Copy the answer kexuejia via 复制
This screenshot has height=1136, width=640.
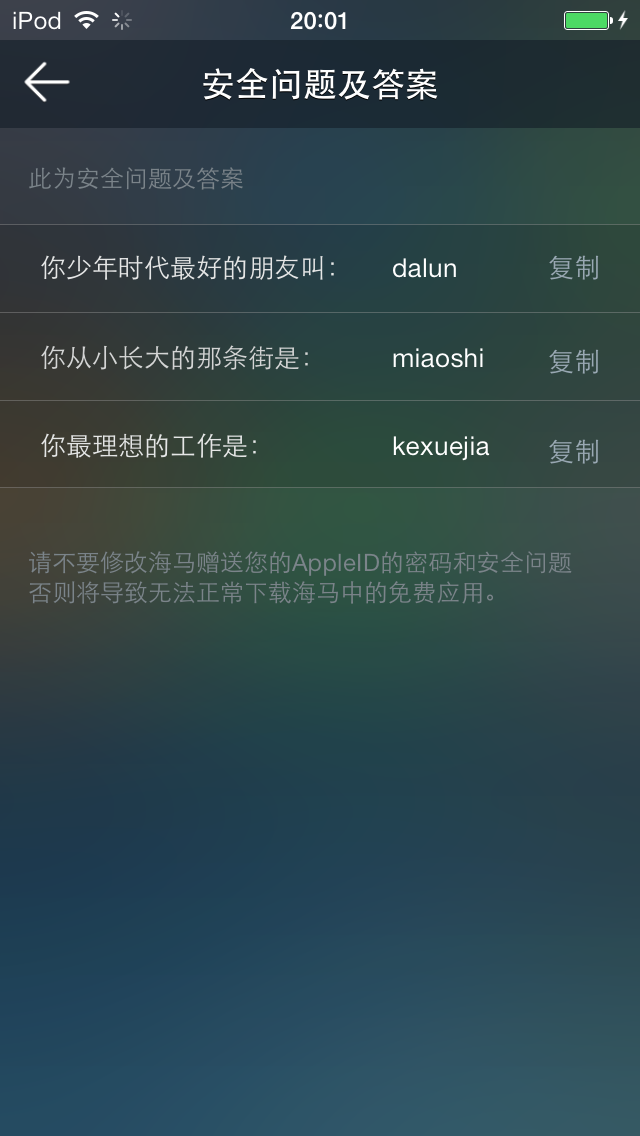click(x=573, y=451)
